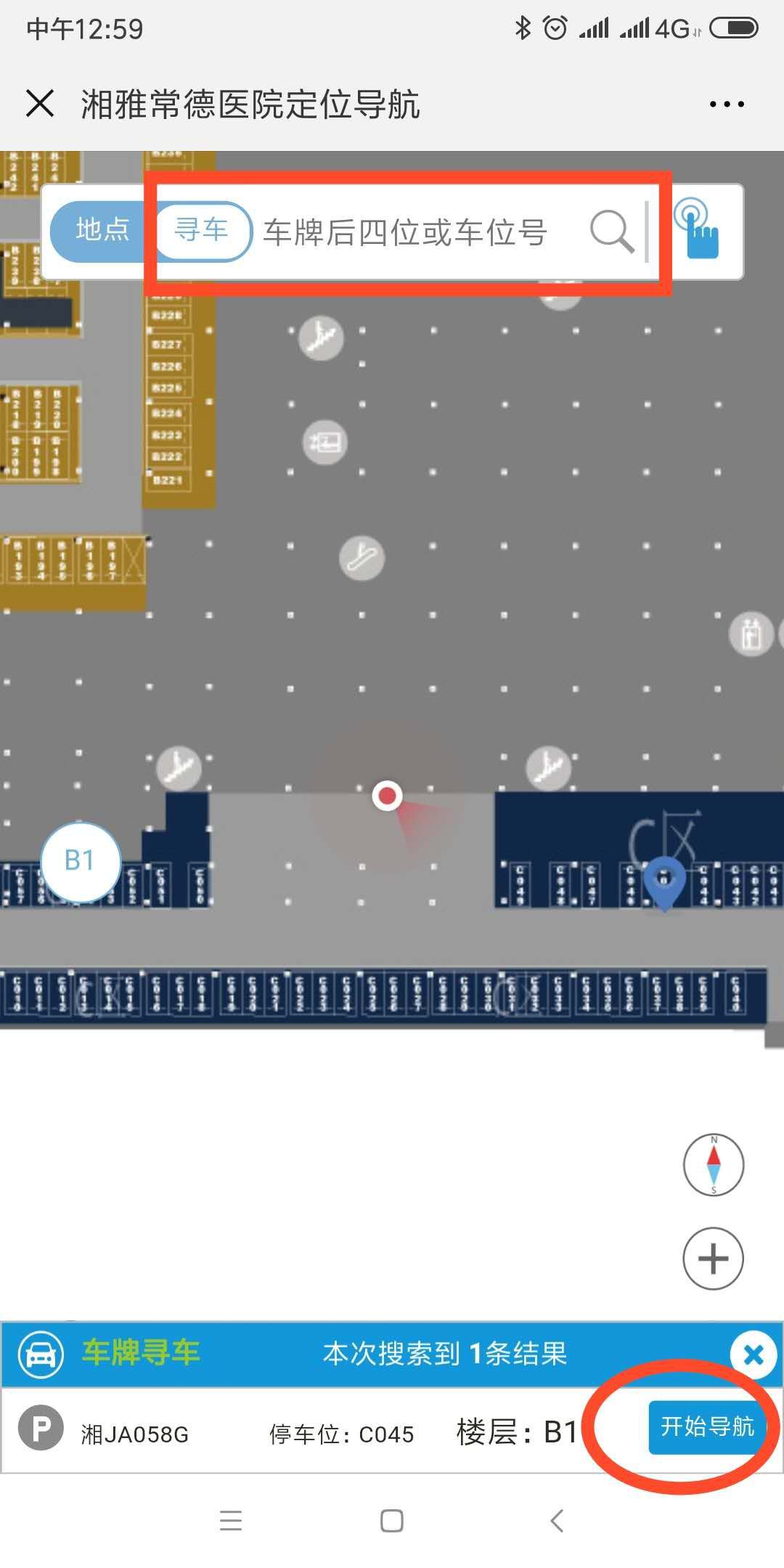
Task: Tap the compass to reset orientation
Action: [714, 1165]
